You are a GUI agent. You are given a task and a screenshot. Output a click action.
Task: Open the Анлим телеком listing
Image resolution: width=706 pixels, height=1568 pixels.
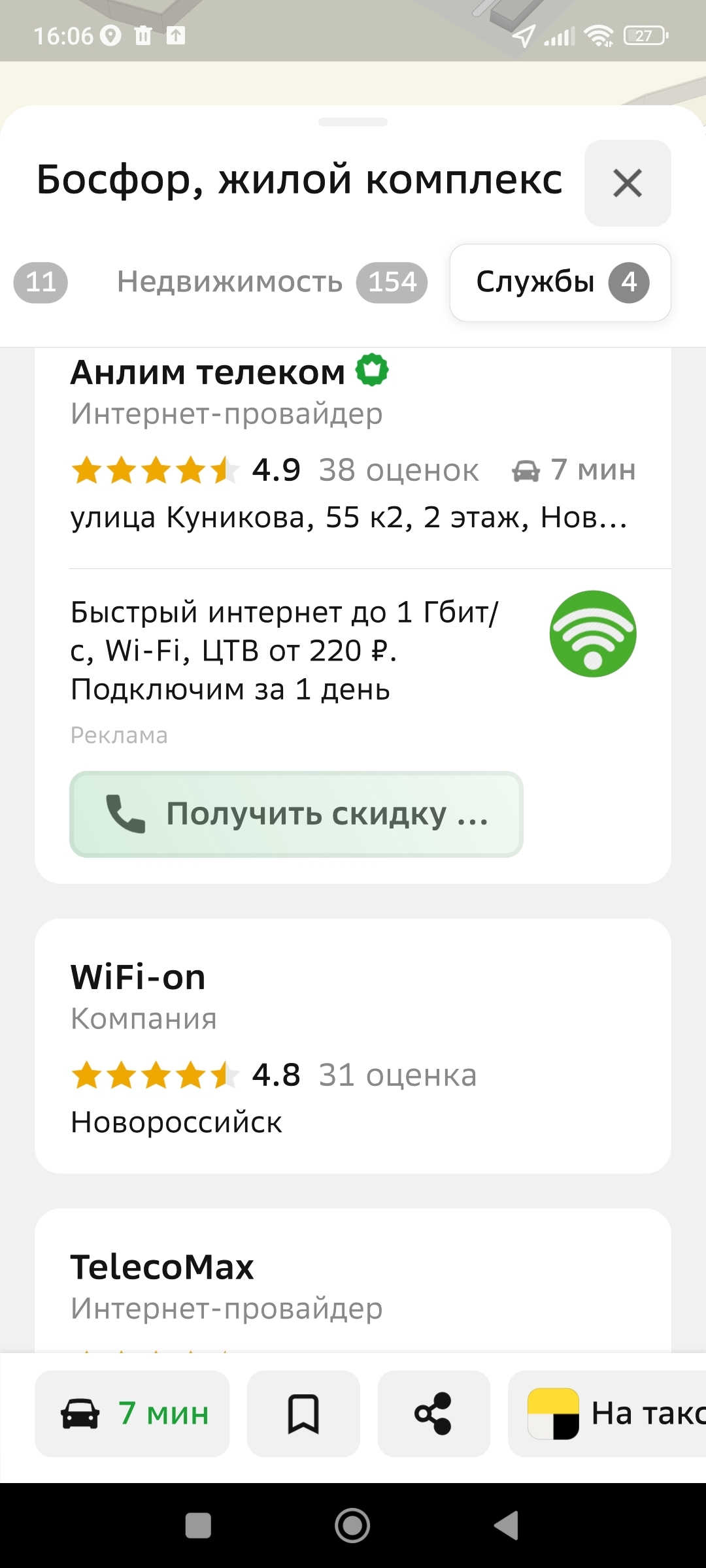(353, 451)
